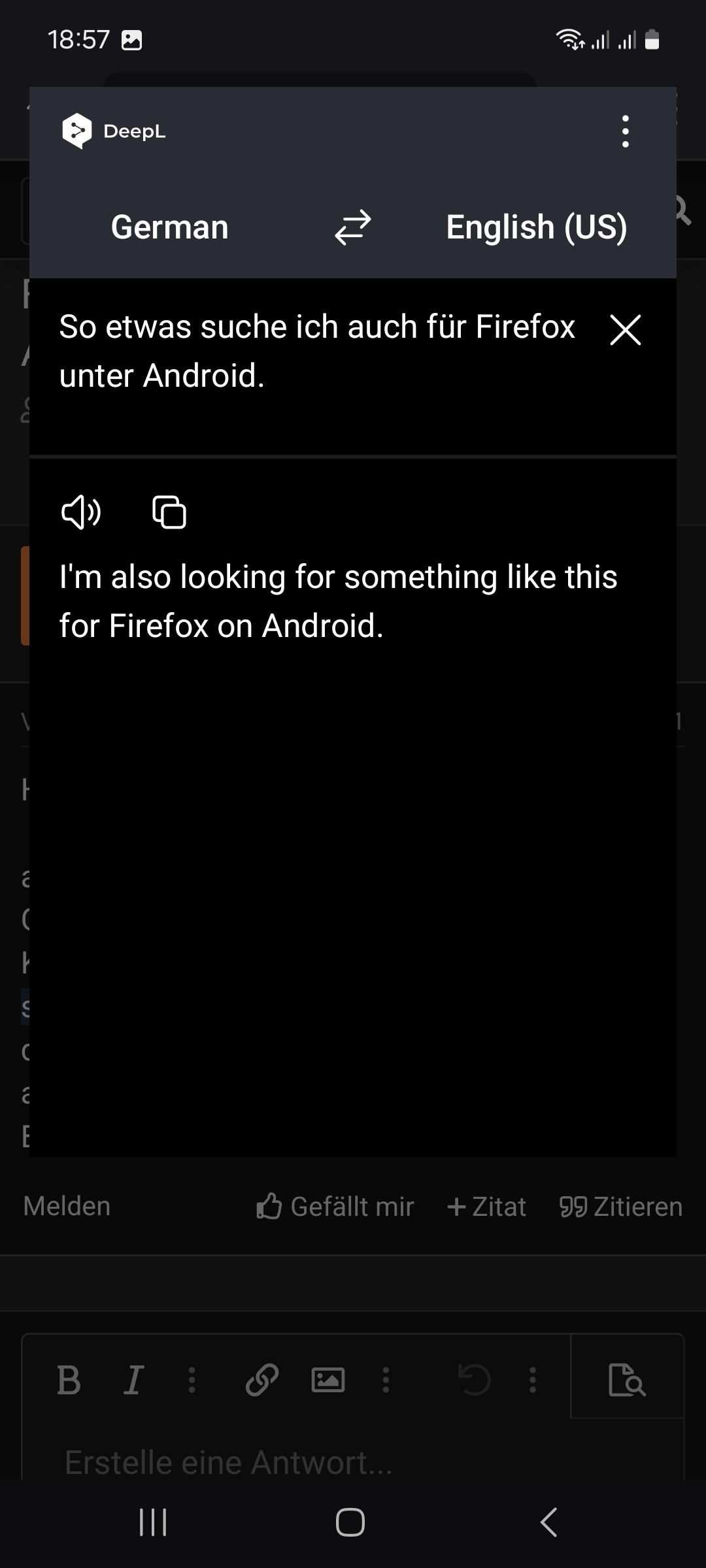Insert a link in the reply
Image resolution: width=706 pixels, height=1568 pixels.
click(x=262, y=1380)
